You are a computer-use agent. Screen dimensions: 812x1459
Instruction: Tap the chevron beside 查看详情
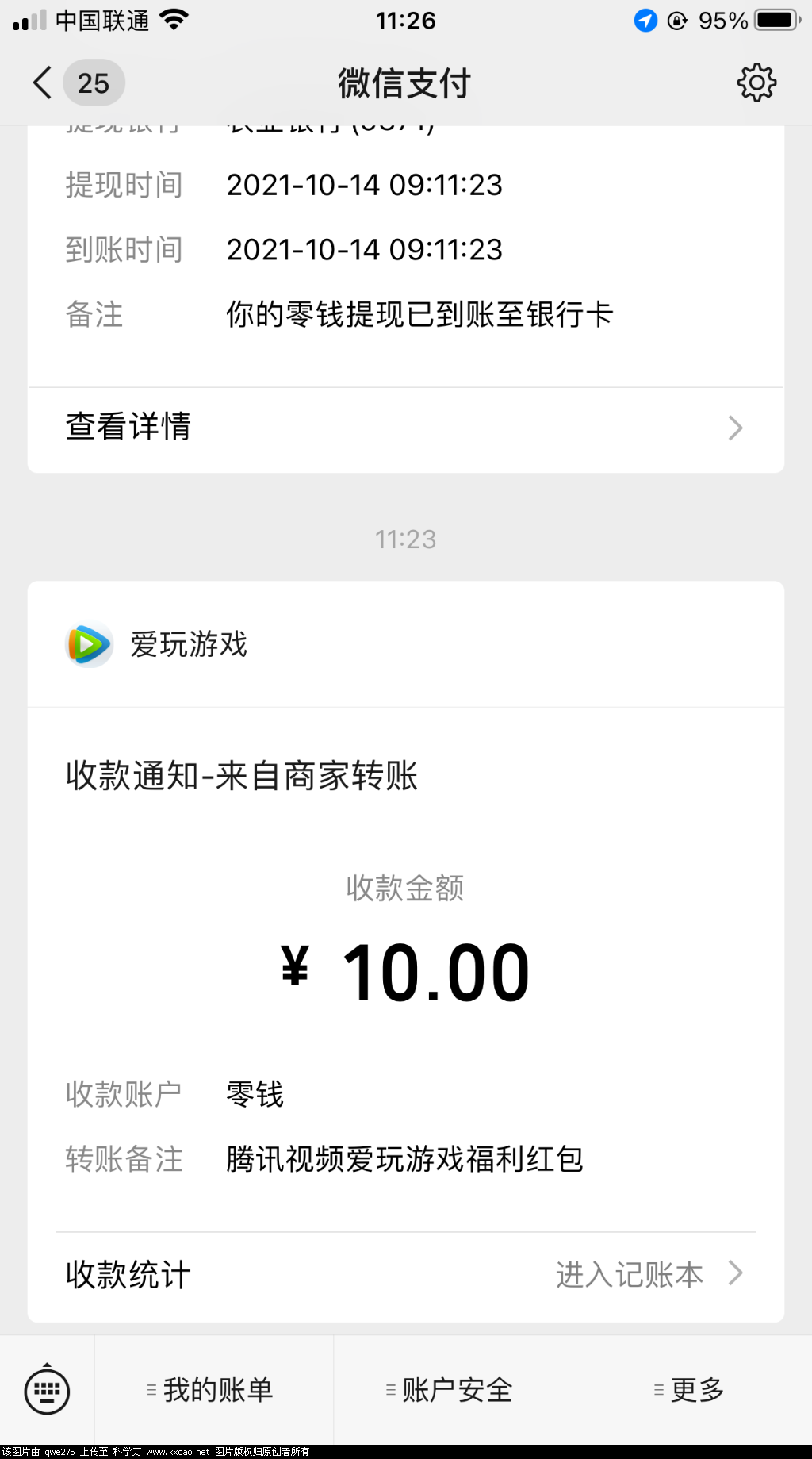735,428
